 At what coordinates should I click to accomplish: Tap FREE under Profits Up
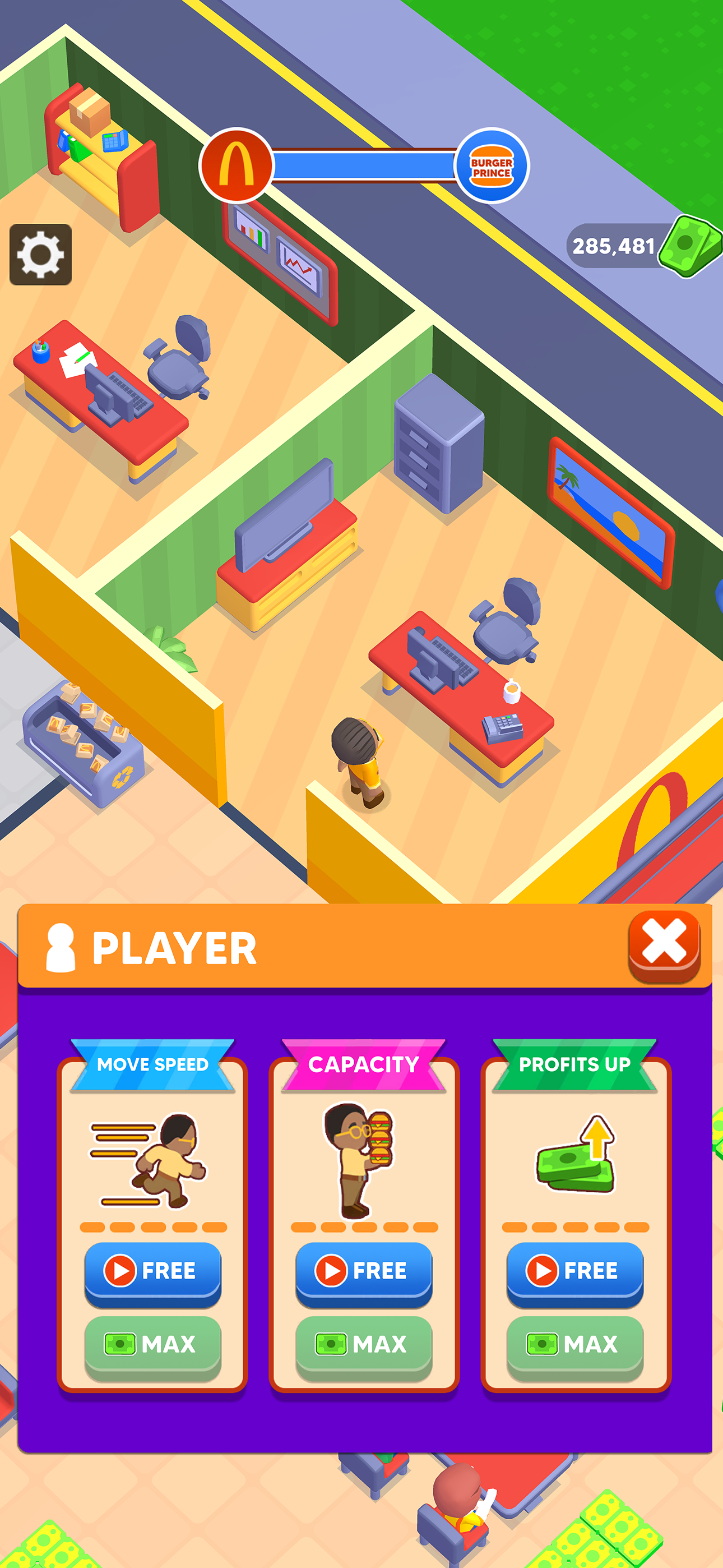574,1271
